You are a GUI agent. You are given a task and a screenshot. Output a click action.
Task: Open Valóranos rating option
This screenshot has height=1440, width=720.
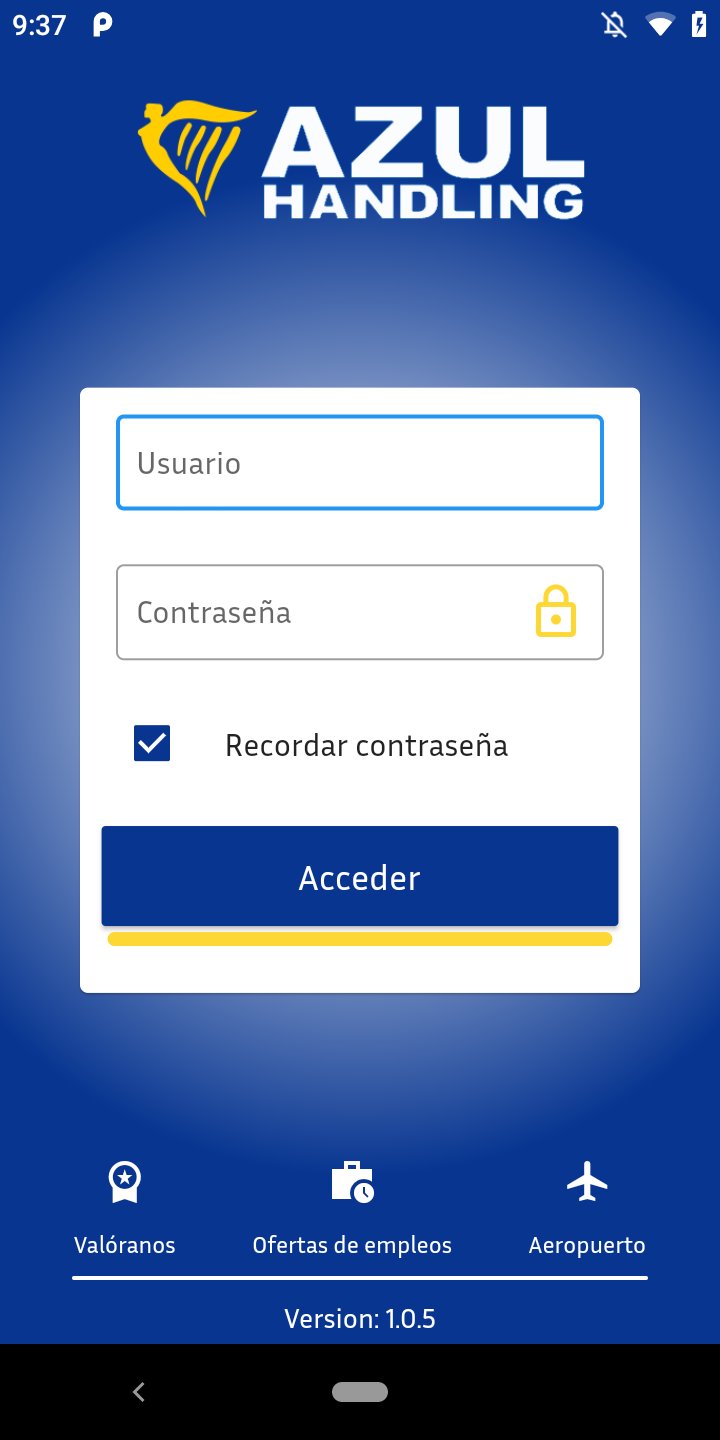coord(125,1208)
